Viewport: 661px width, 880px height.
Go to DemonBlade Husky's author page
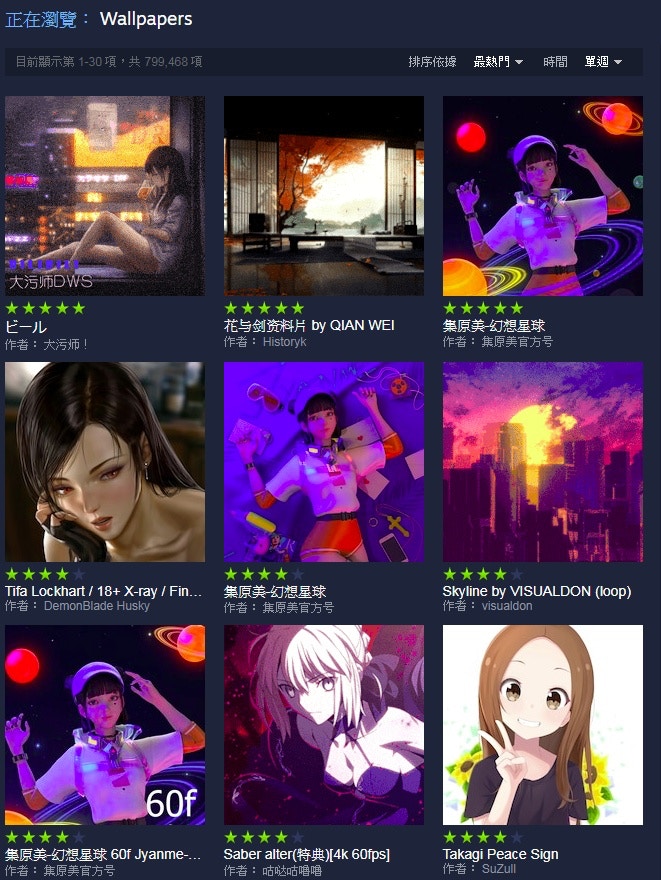pyautogui.click(x=96, y=606)
